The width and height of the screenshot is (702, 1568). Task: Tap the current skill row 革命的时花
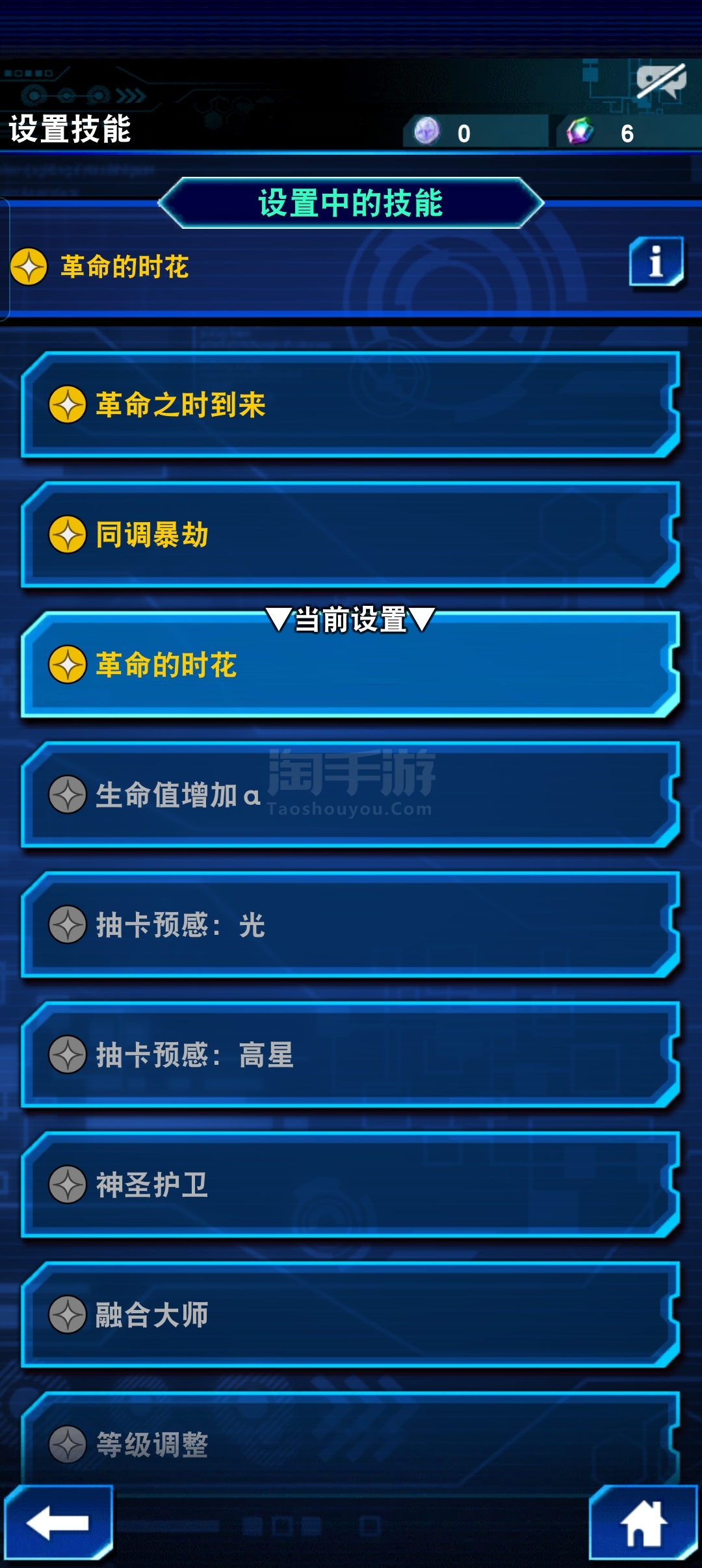click(x=350, y=665)
